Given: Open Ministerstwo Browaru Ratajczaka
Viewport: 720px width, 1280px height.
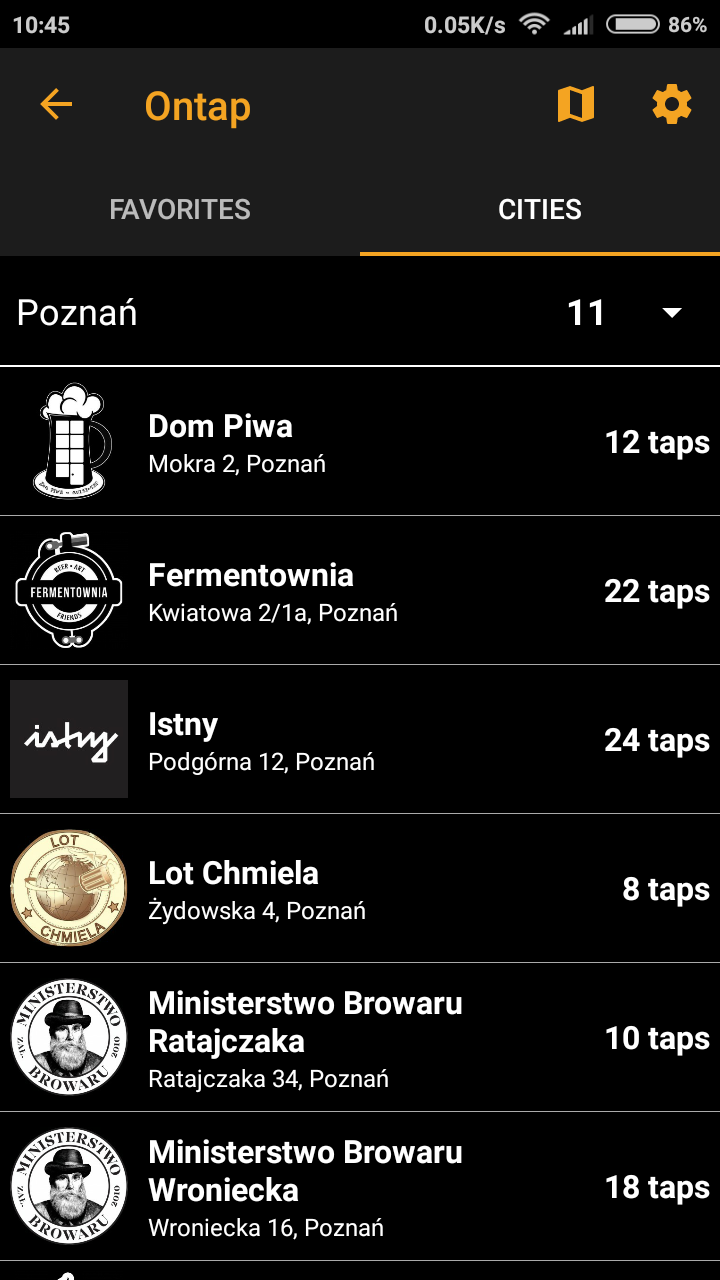Looking at the screenshot, I should (360, 1038).
